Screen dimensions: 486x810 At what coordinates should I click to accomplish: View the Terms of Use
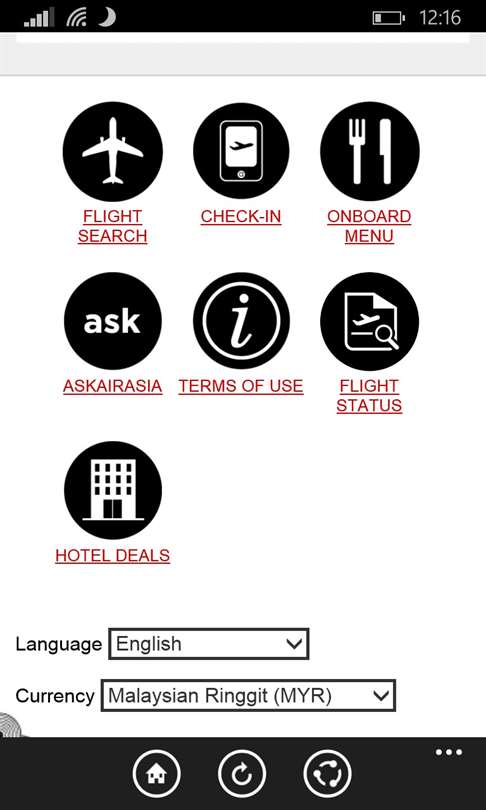(x=241, y=386)
